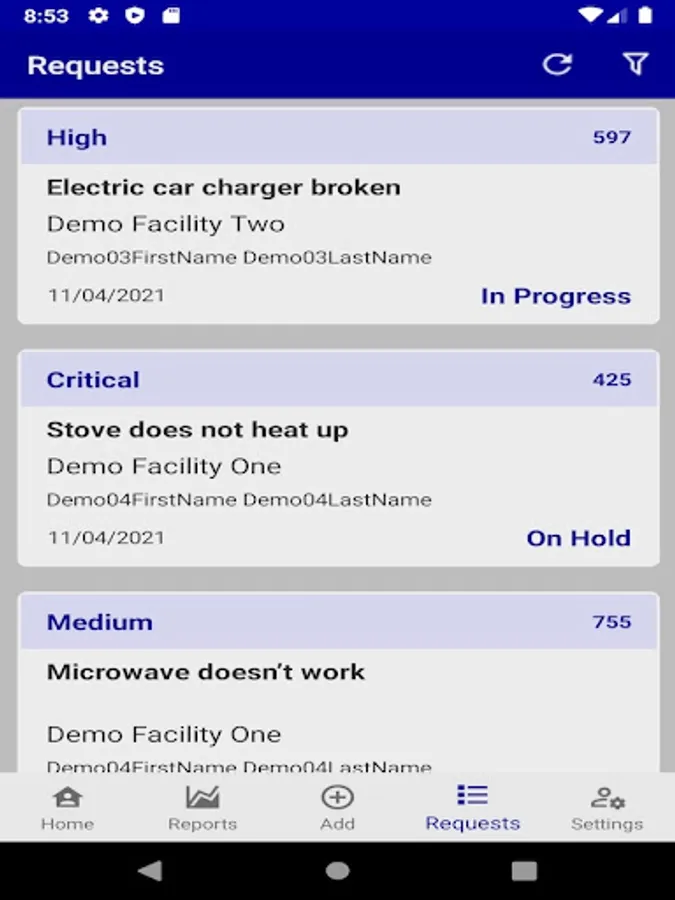The height and width of the screenshot is (900, 675).
Task: Tap the Requests tab
Action: [472, 808]
